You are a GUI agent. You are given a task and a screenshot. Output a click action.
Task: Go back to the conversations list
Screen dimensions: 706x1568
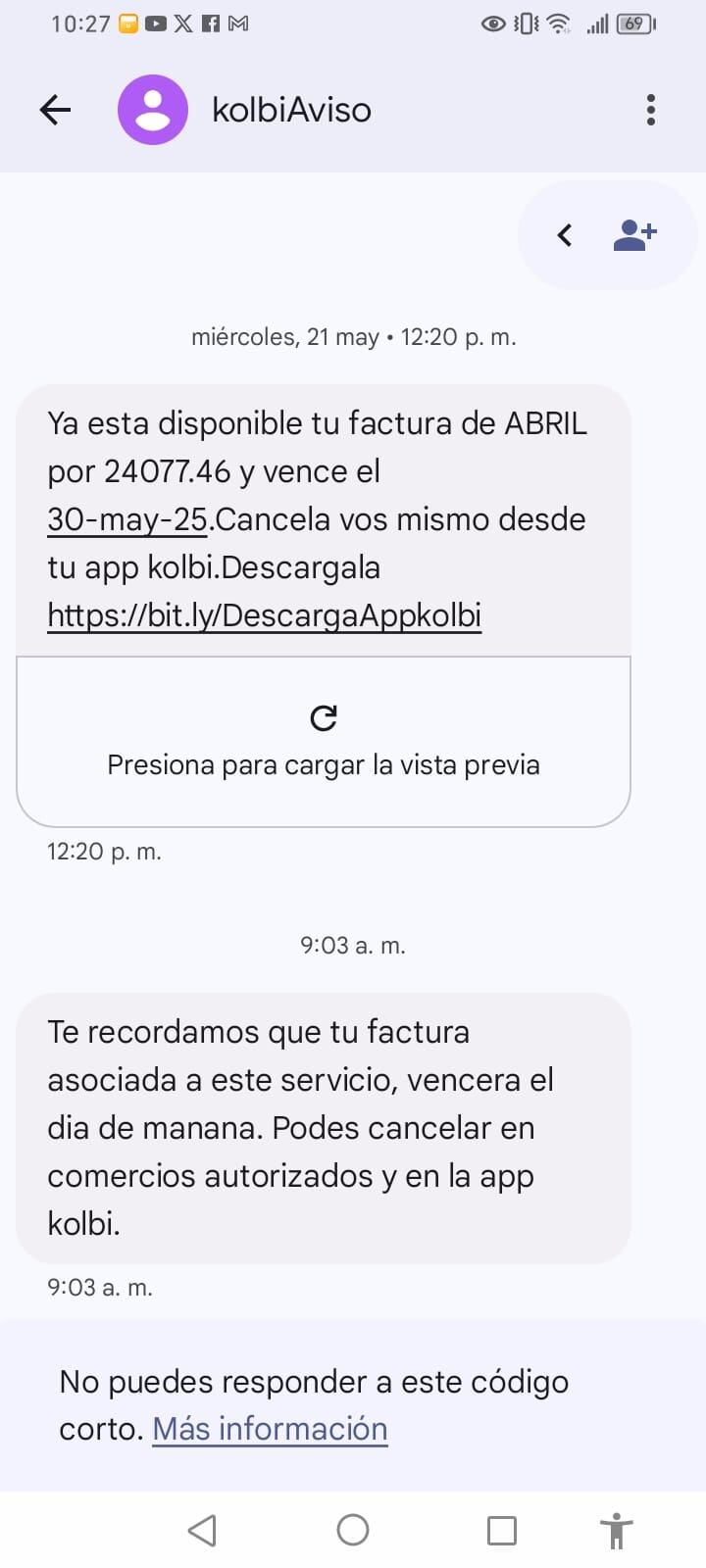pyautogui.click(x=55, y=110)
